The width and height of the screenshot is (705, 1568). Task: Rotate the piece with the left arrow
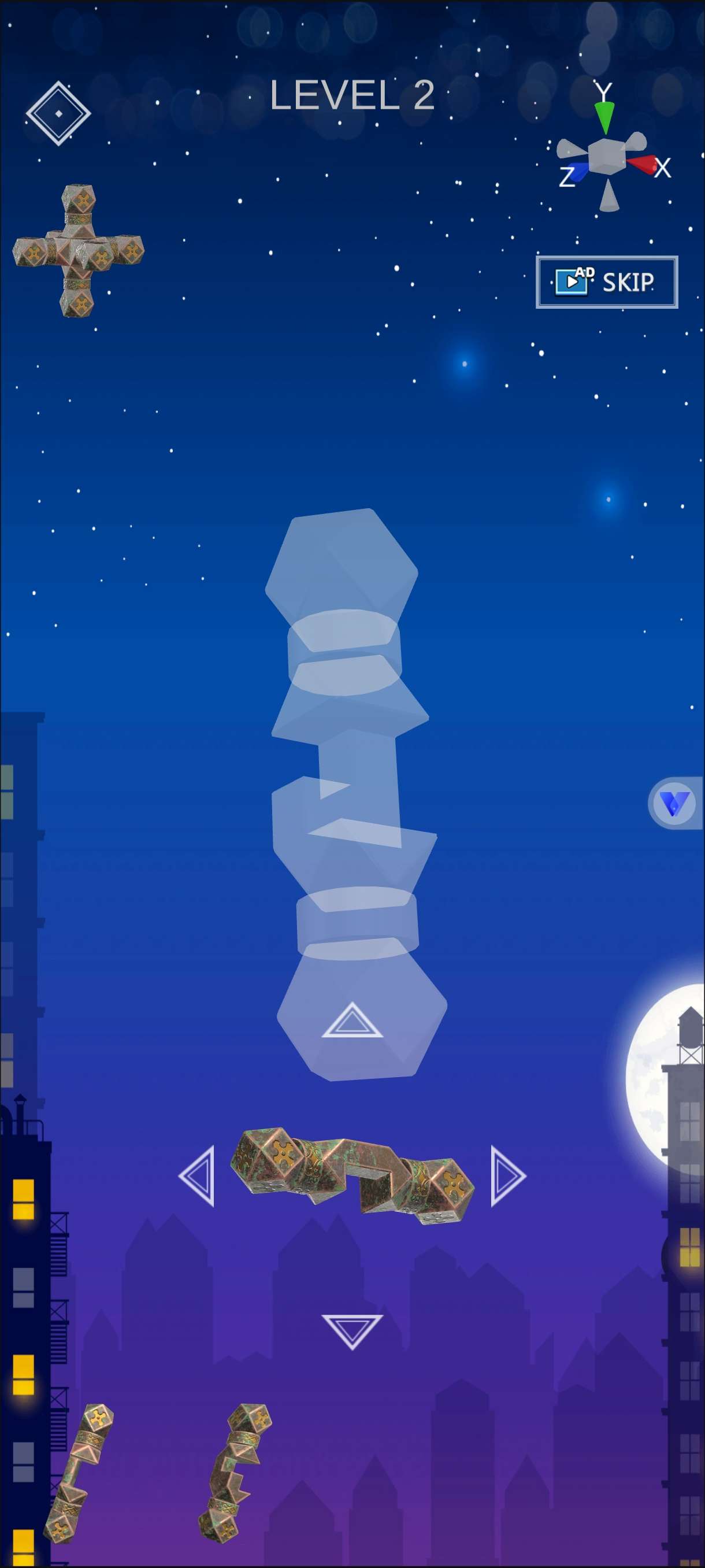click(198, 1175)
